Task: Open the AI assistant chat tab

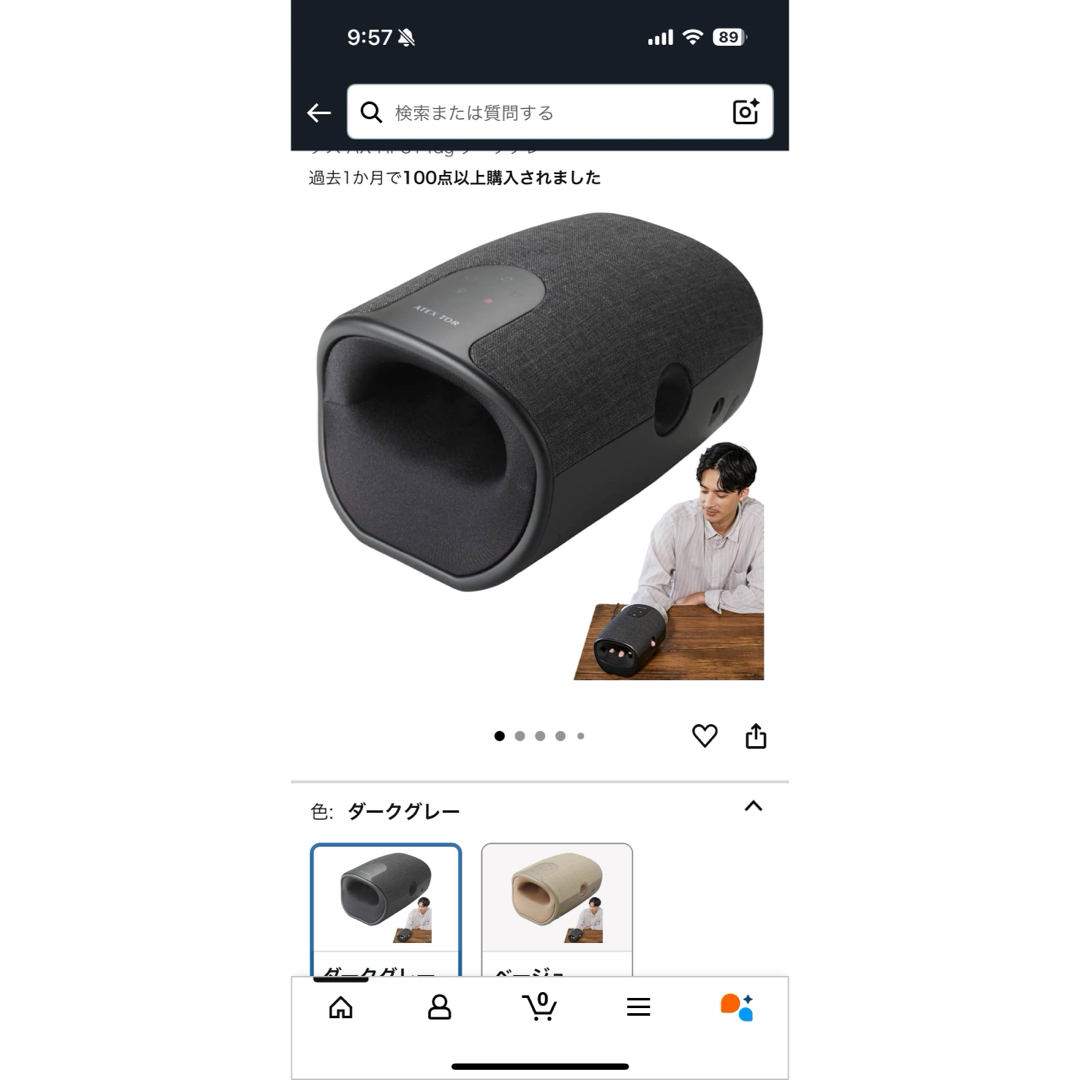Action: pyautogui.click(x=737, y=1007)
